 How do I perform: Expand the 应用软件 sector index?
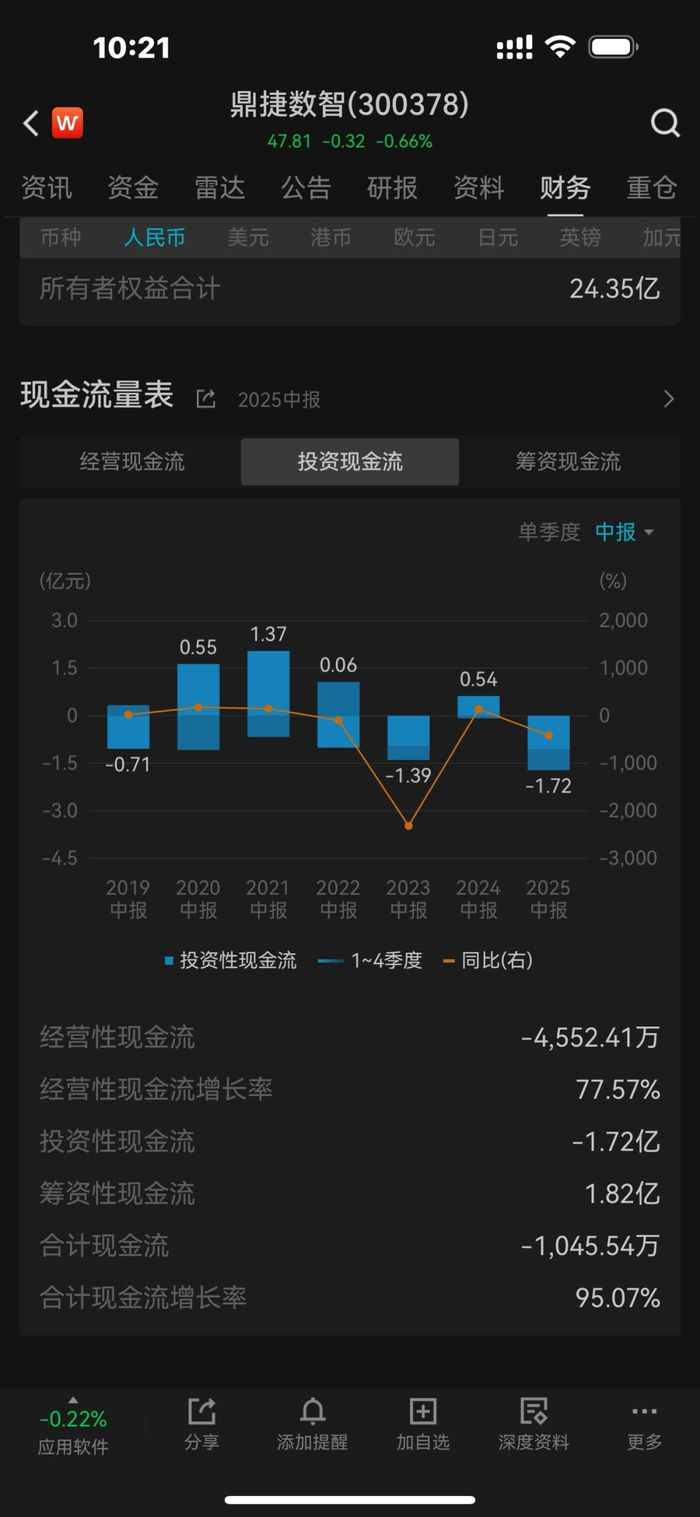pyautogui.click(x=73, y=1428)
